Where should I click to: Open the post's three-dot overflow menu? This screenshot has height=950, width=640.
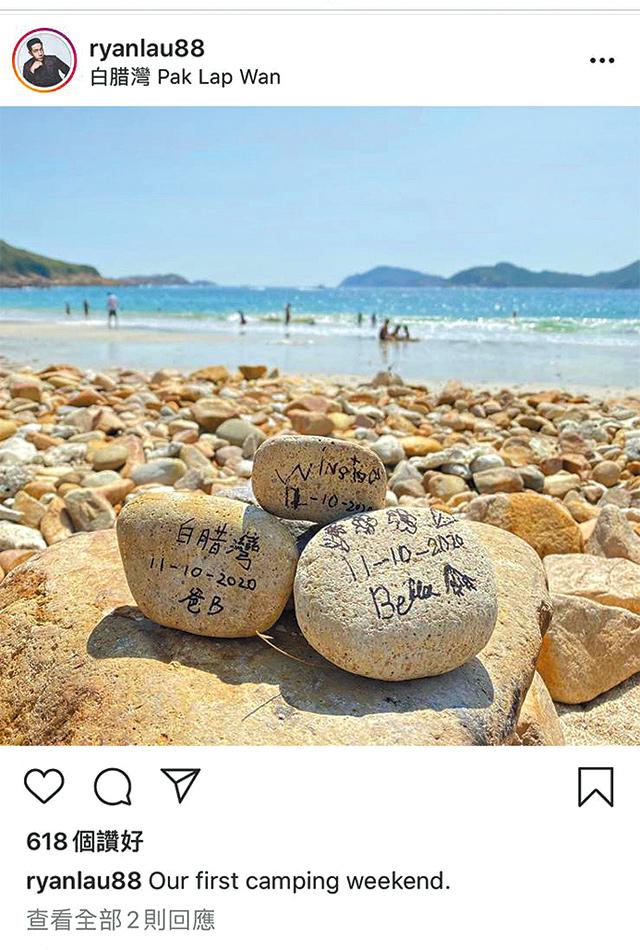tap(602, 60)
